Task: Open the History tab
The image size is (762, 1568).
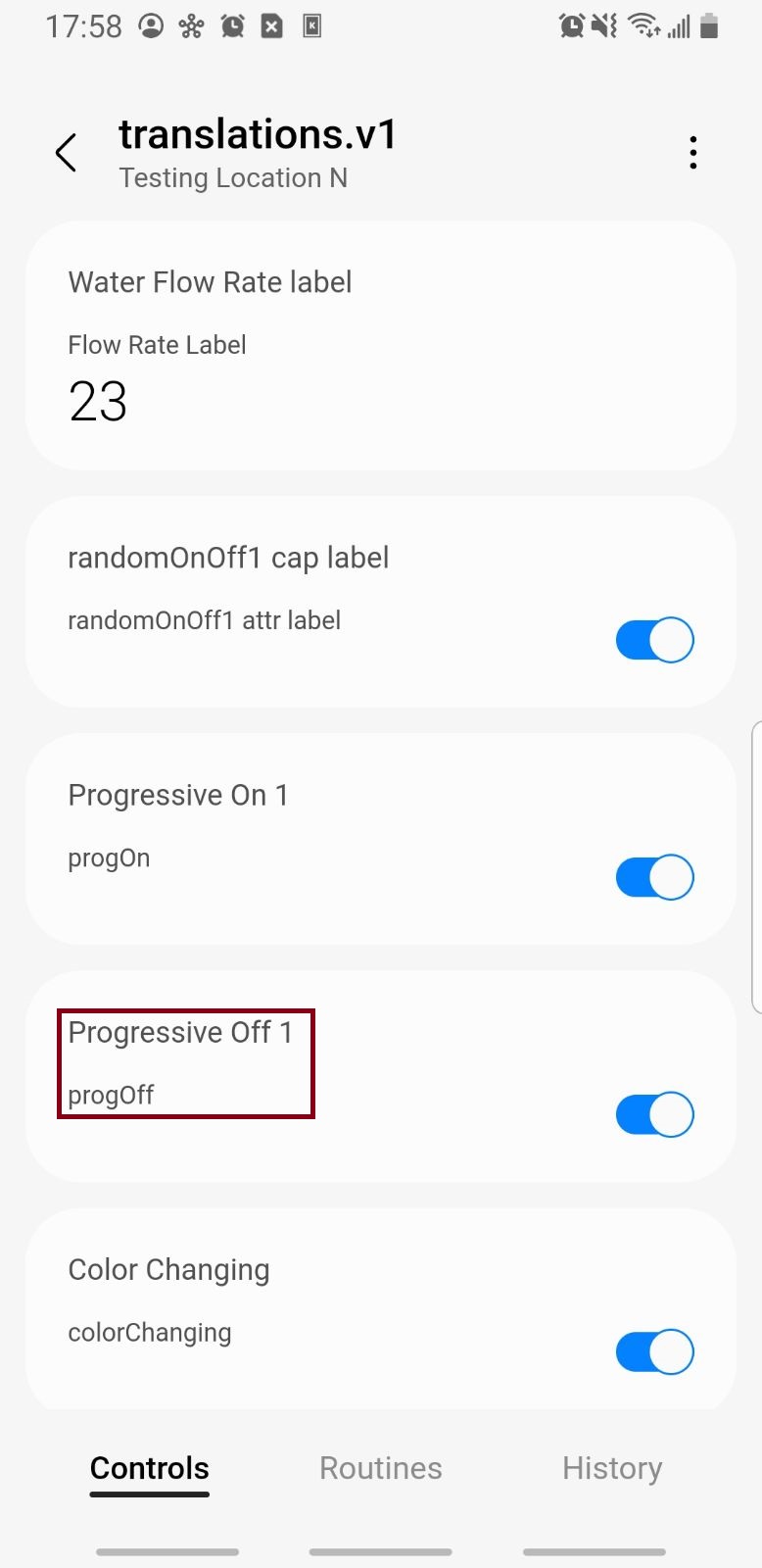Action: click(x=612, y=1468)
